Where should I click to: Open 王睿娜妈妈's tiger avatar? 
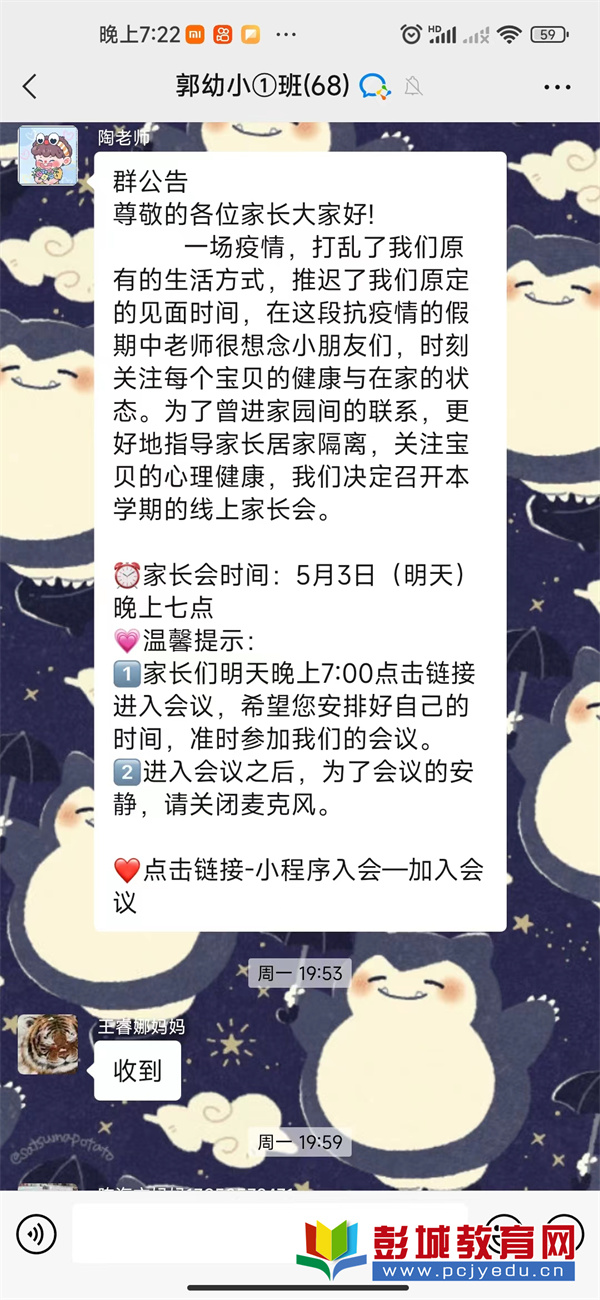[x=48, y=1044]
